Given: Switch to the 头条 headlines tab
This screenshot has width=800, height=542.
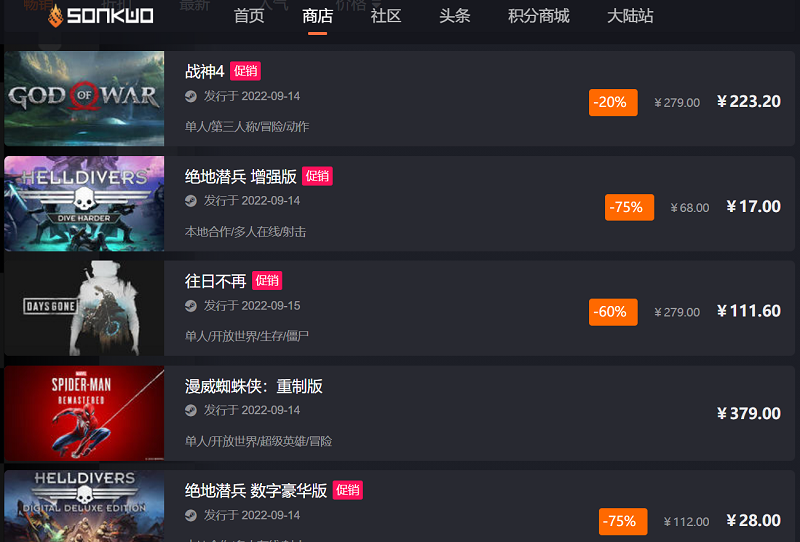Looking at the screenshot, I should (454, 16).
